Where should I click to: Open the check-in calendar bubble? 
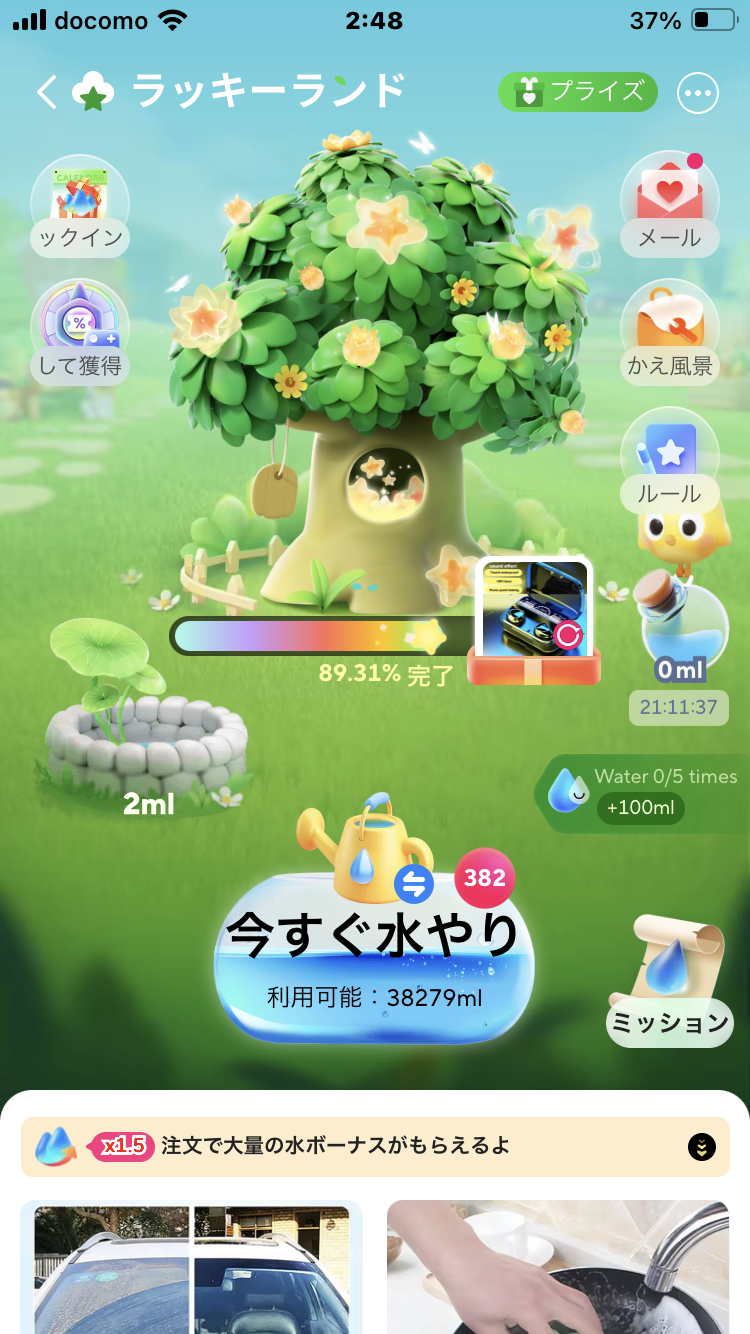point(80,207)
